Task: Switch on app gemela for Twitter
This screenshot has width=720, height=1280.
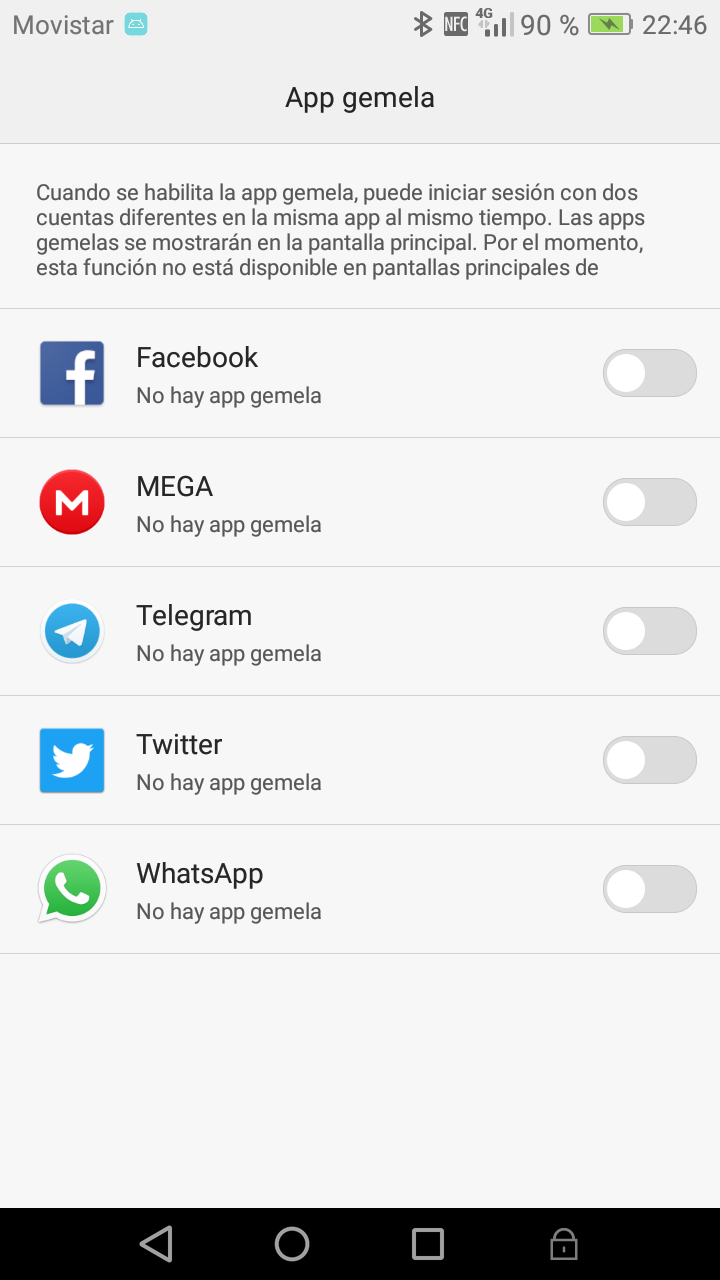Action: (649, 760)
